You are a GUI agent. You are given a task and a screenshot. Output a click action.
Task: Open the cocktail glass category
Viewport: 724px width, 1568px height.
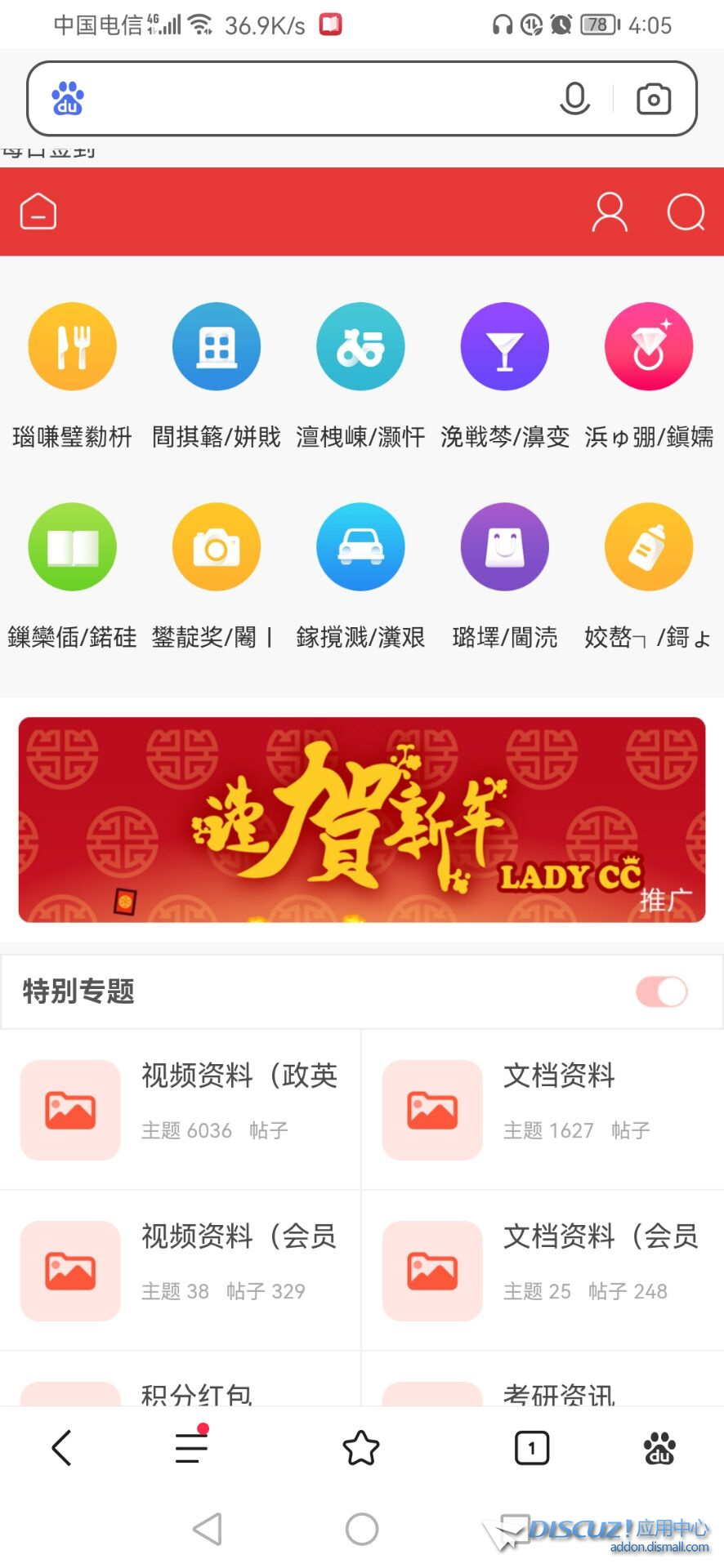point(505,347)
